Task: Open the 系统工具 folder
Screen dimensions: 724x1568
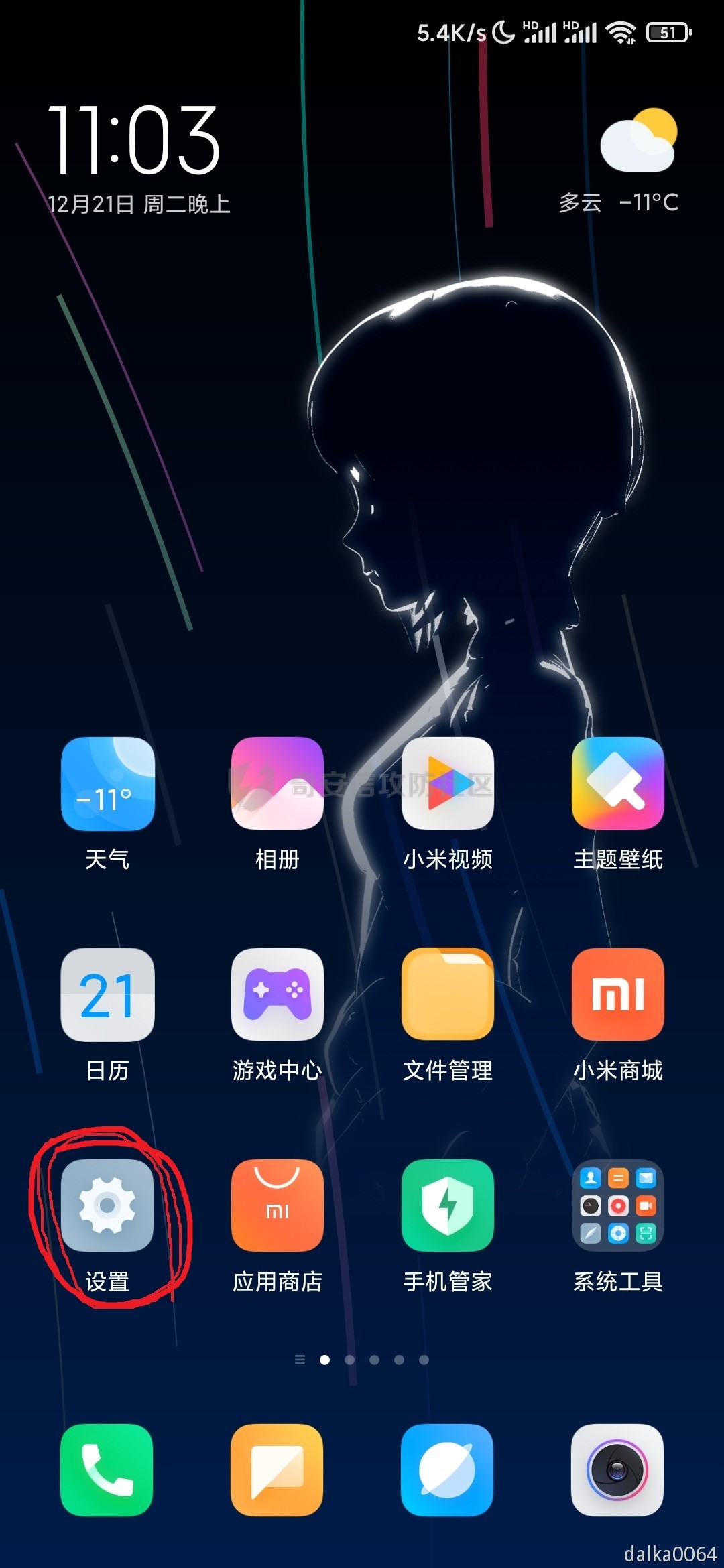Action: [x=618, y=1205]
